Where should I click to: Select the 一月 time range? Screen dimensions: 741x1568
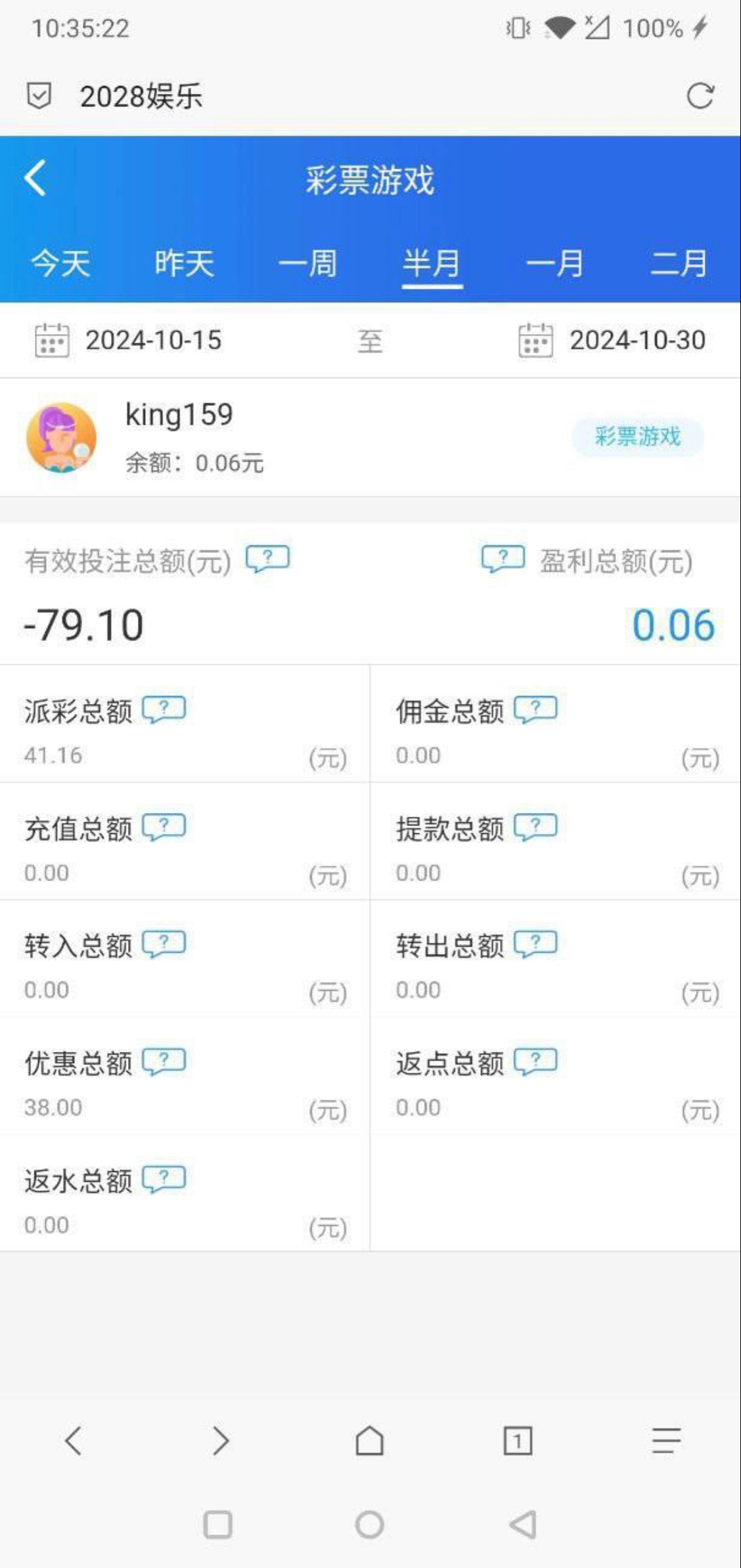click(555, 264)
